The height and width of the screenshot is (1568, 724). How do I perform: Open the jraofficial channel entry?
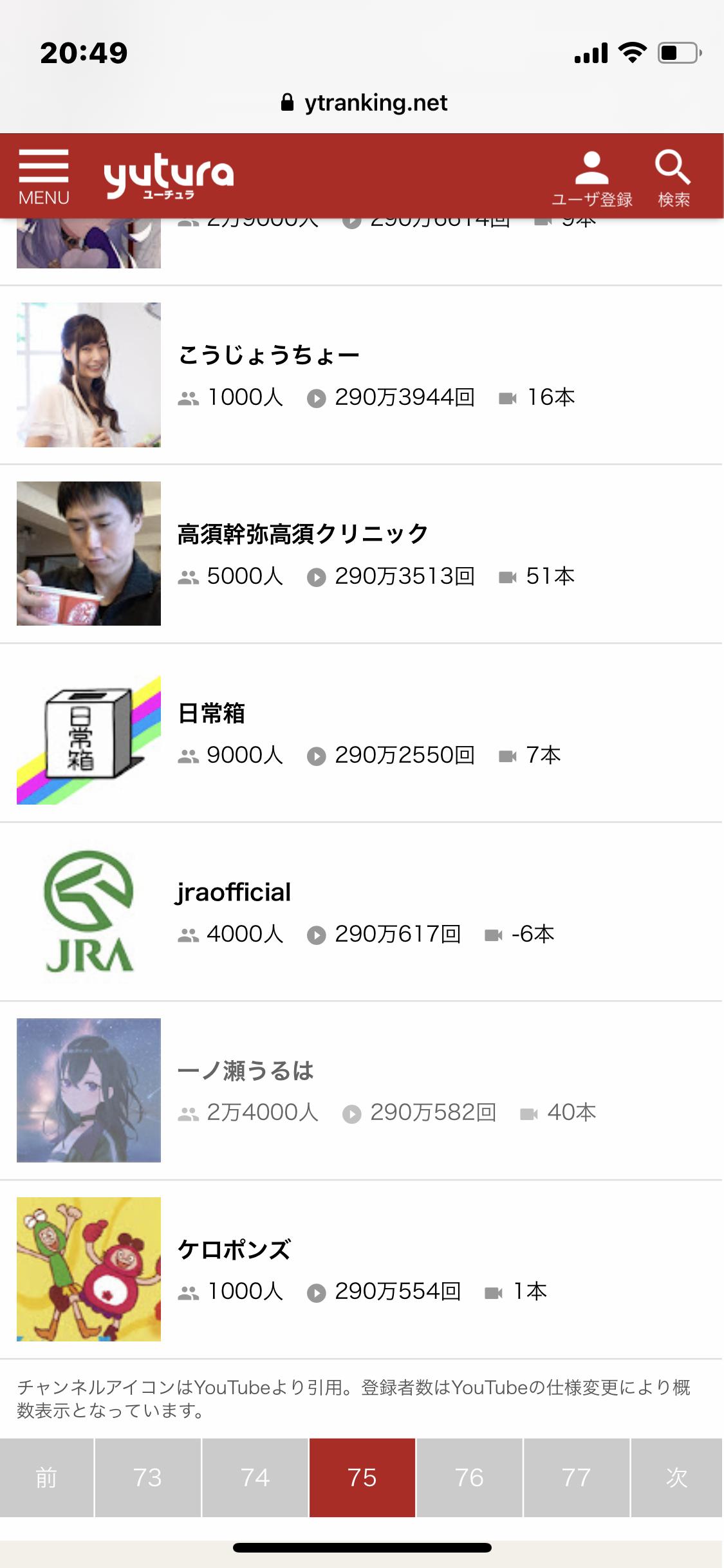(x=234, y=892)
